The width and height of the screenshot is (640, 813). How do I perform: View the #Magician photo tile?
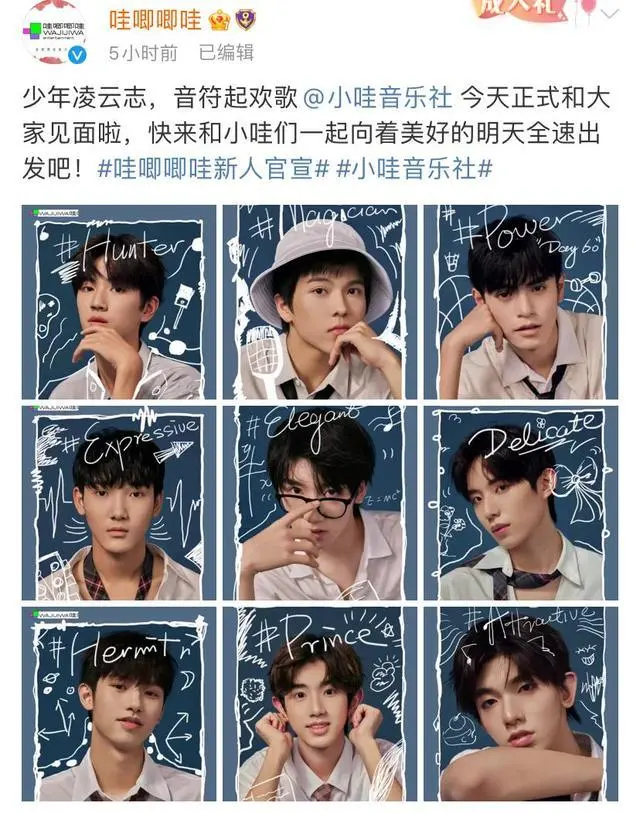pyautogui.click(x=320, y=301)
